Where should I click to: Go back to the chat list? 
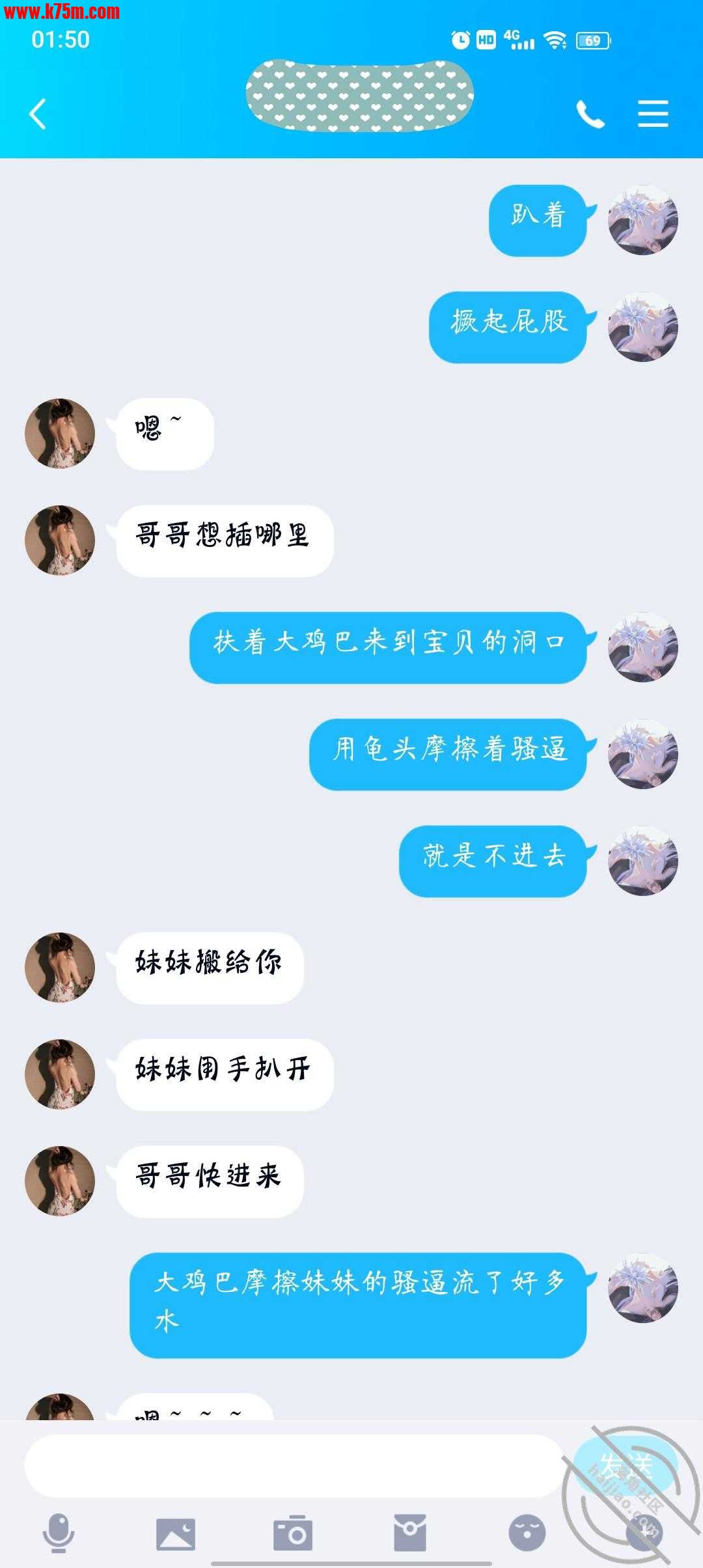38,115
